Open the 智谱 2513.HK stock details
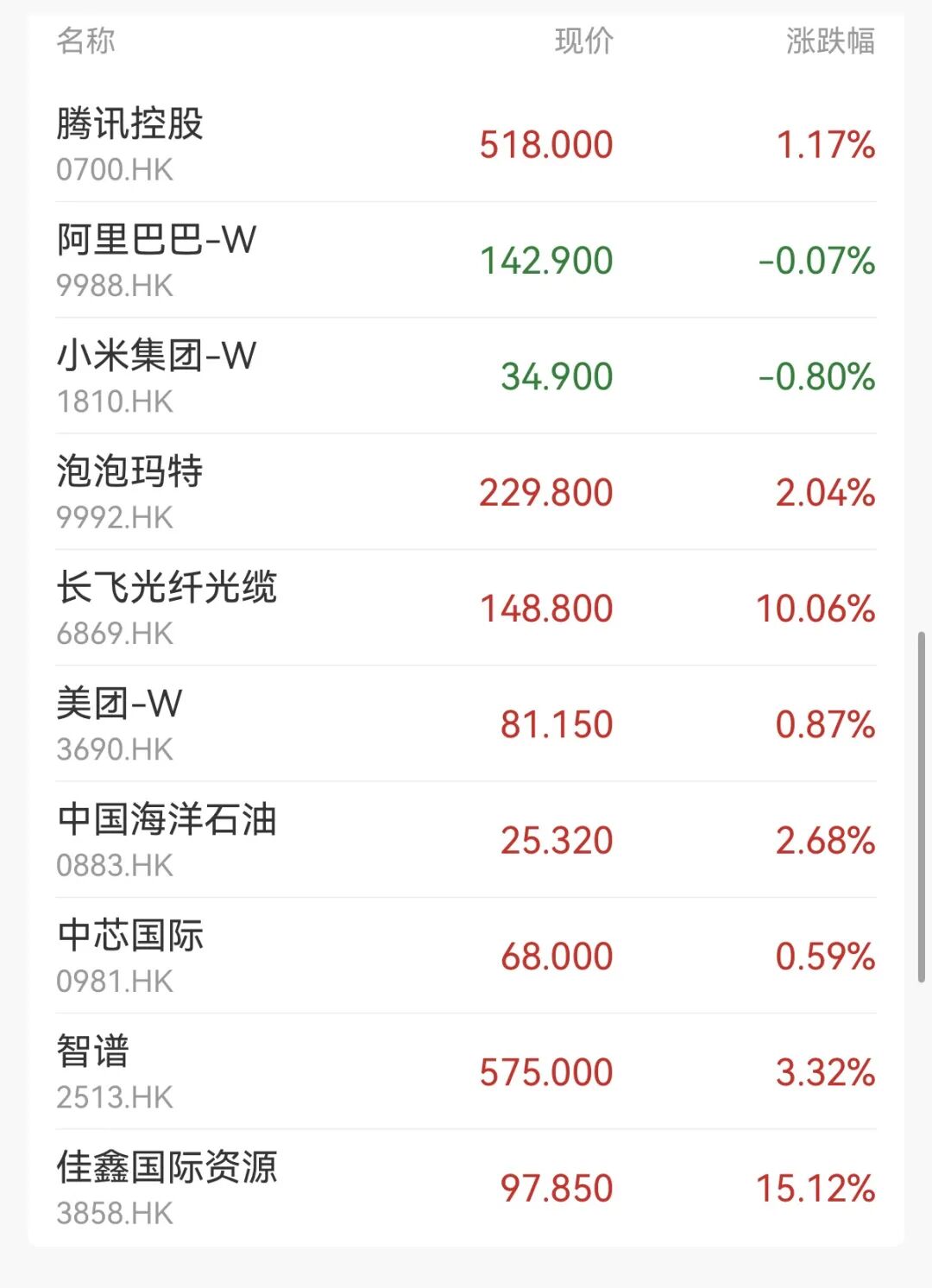 (466, 1071)
